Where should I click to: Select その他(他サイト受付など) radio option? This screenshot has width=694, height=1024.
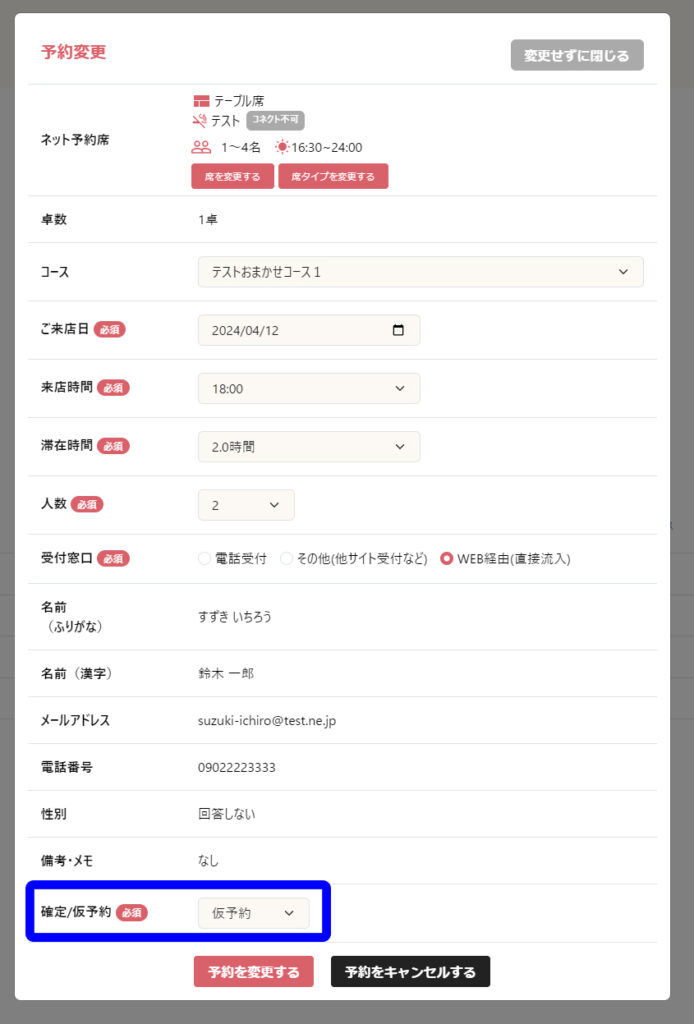click(x=286, y=559)
